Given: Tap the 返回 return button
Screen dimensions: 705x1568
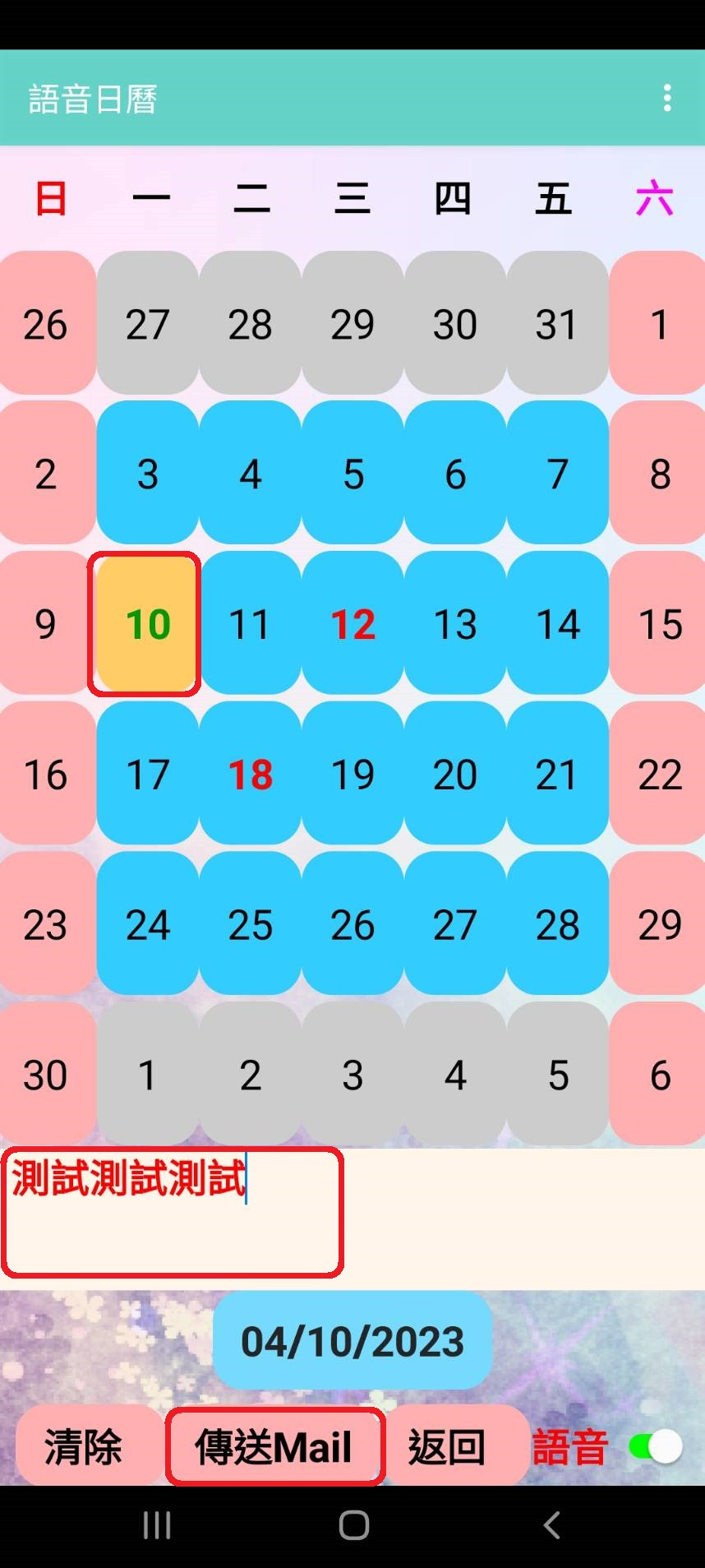Looking at the screenshot, I should click(x=448, y=1446).
